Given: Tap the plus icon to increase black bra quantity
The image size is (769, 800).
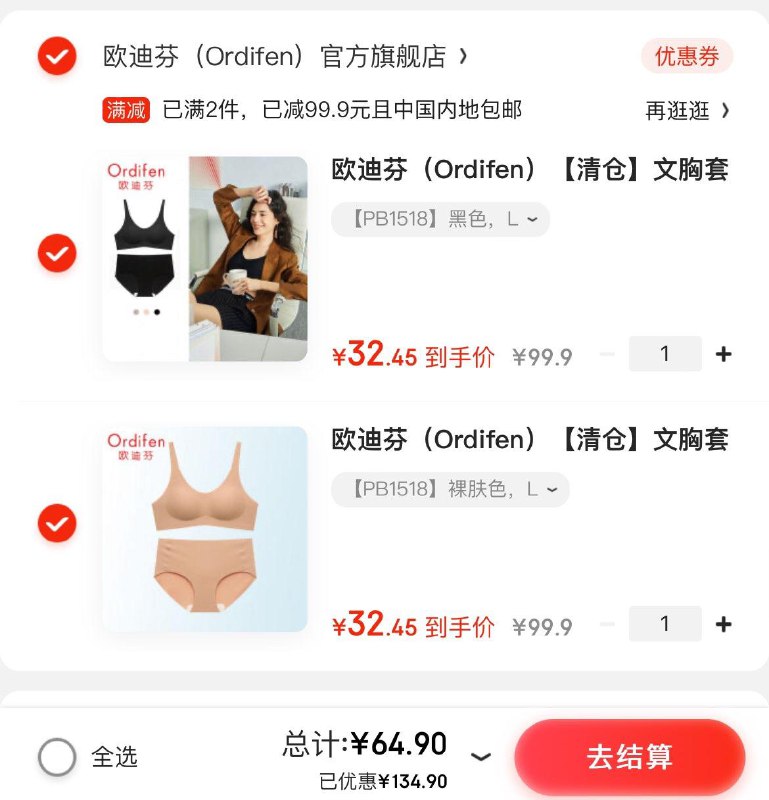Looking at the screenshot, I should click(x=722, y=354).
